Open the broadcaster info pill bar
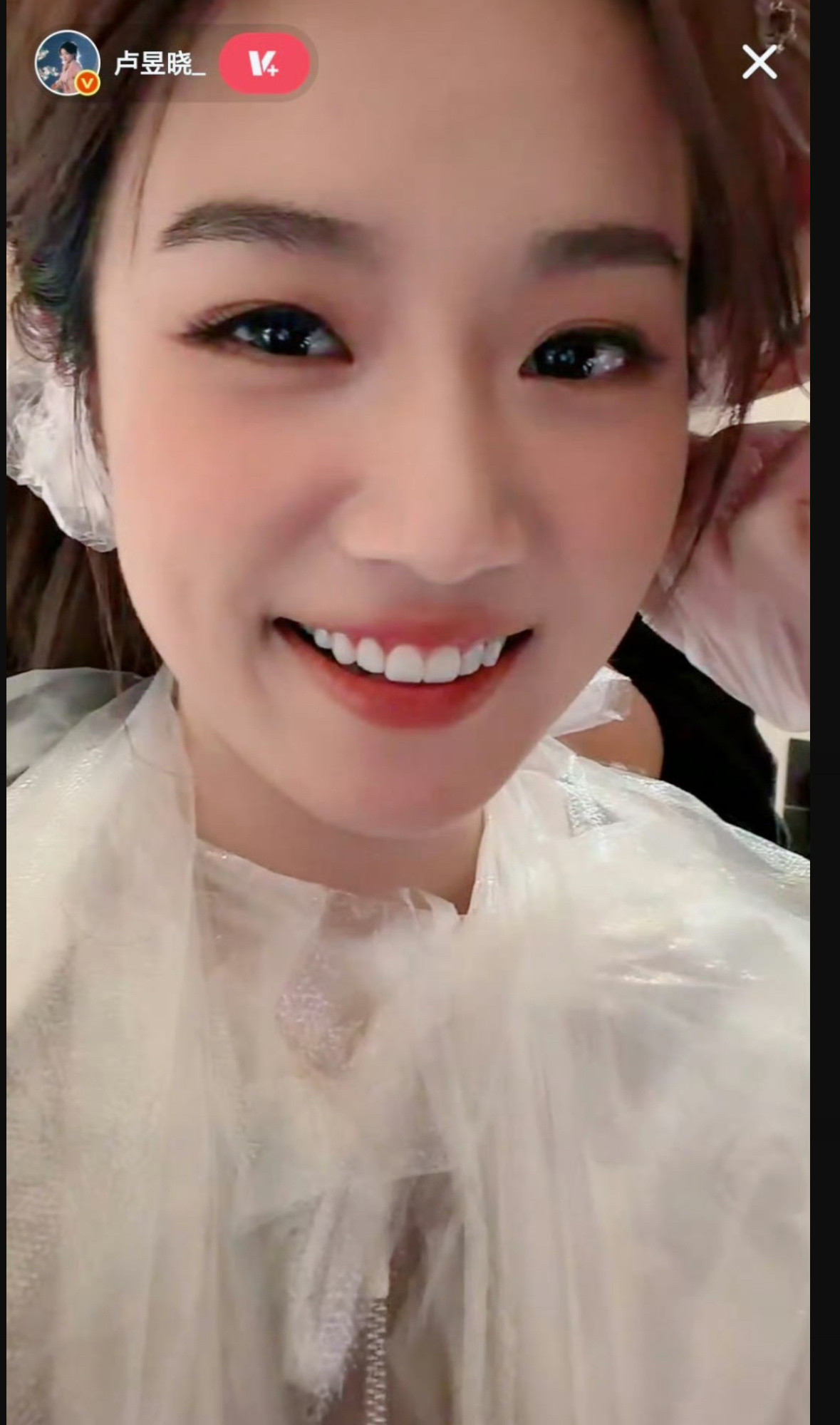 coord(171,63)
